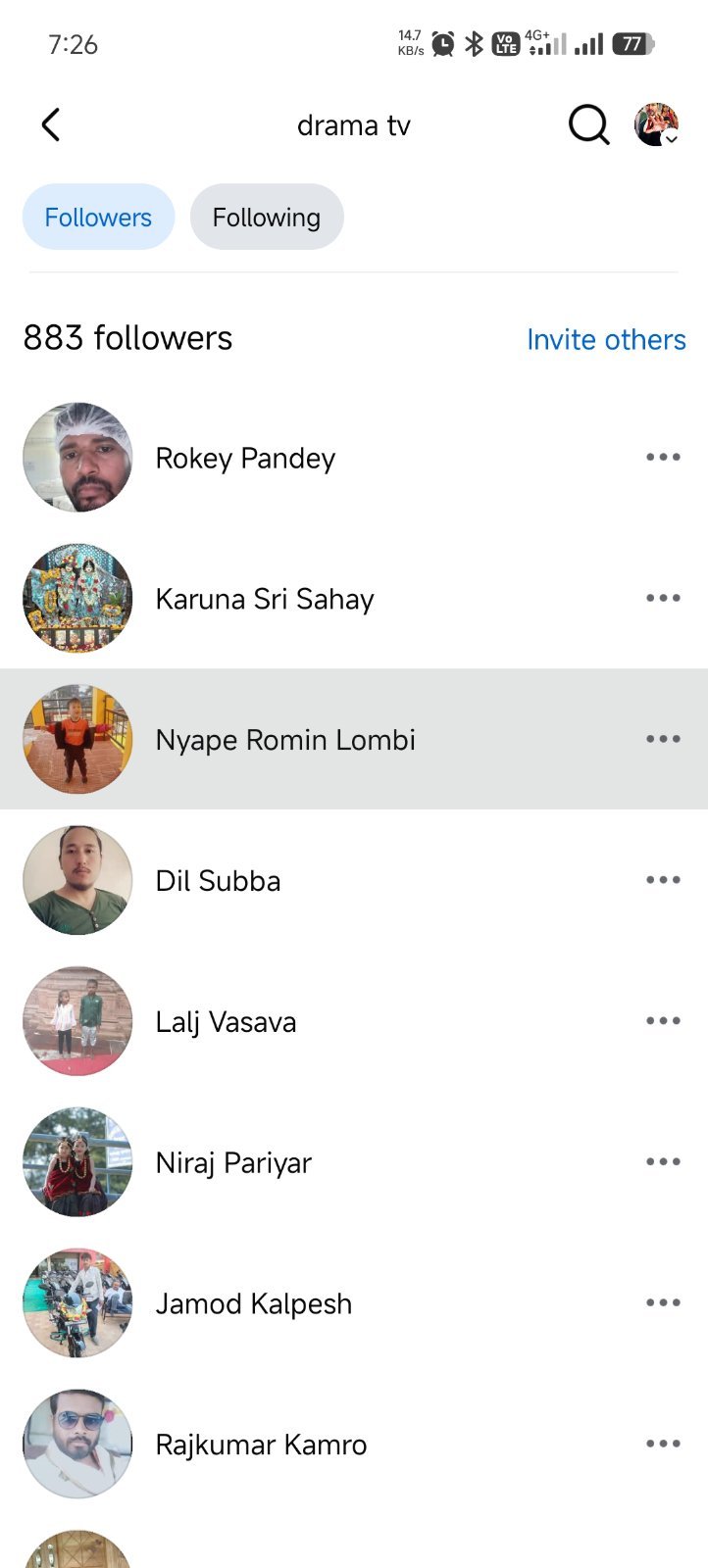Open the profile switcher avatar
The image size is (708, 1568).
point(657,125)
